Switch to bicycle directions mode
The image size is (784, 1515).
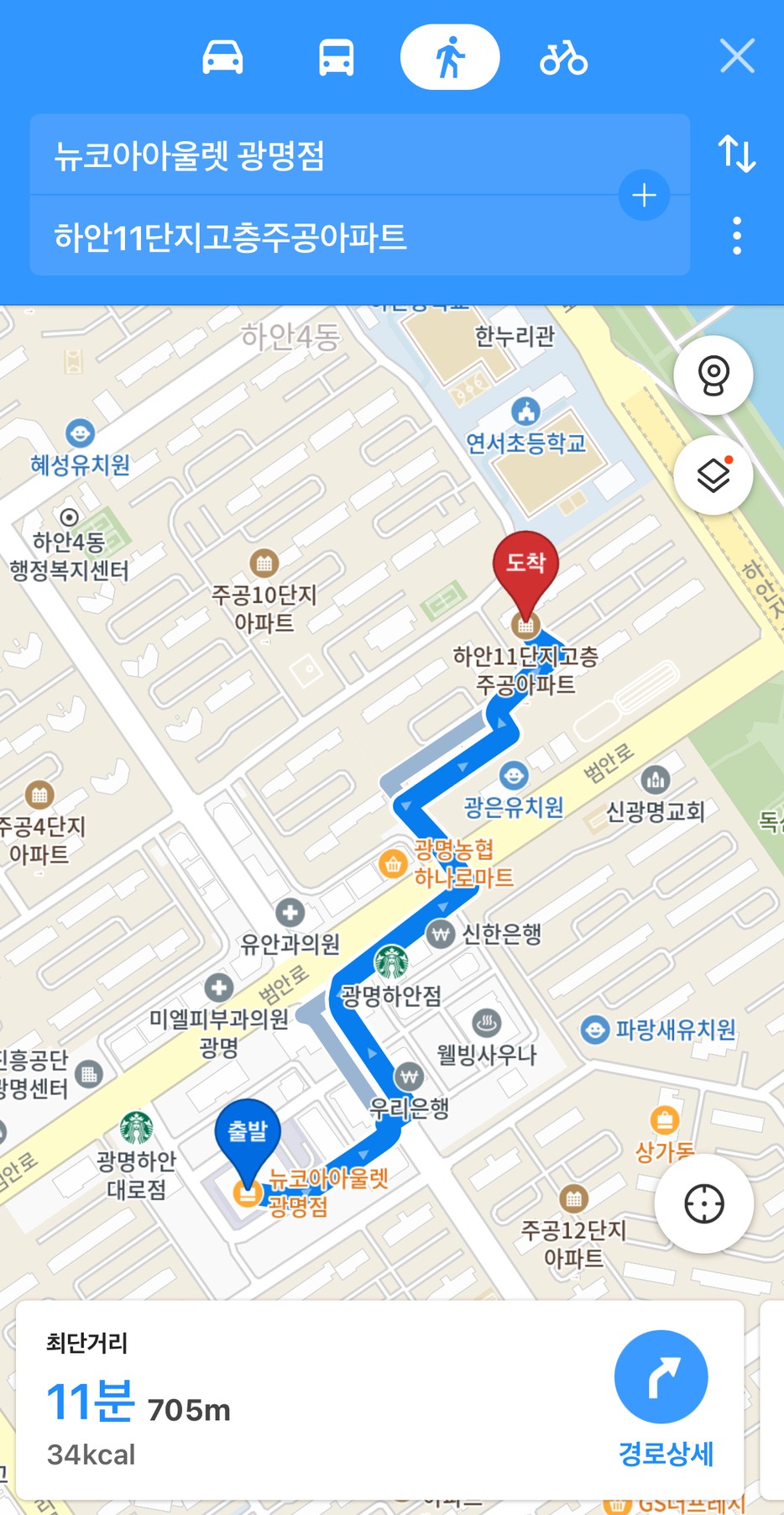click(x=563, y=58)
